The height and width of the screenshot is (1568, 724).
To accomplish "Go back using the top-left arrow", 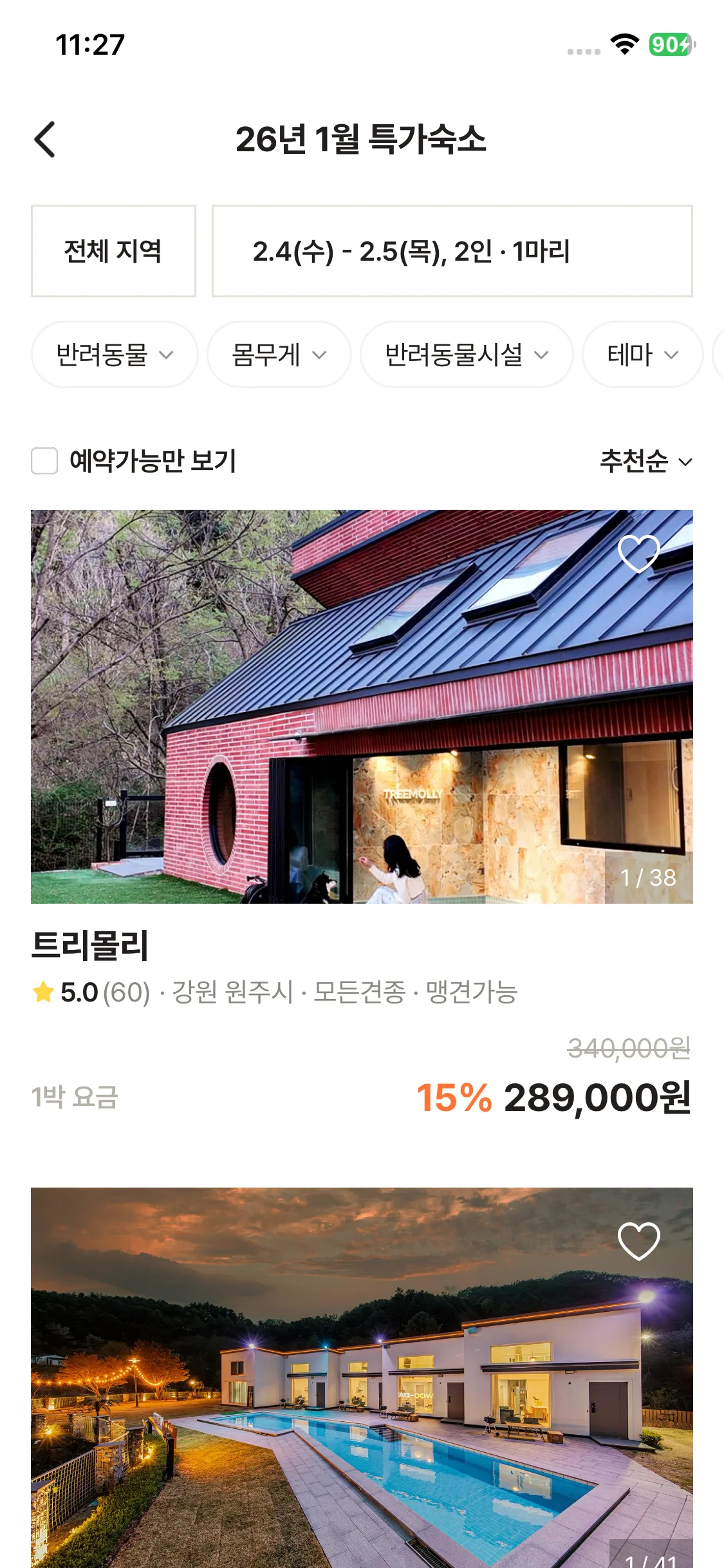I will [x=45, y=139].
